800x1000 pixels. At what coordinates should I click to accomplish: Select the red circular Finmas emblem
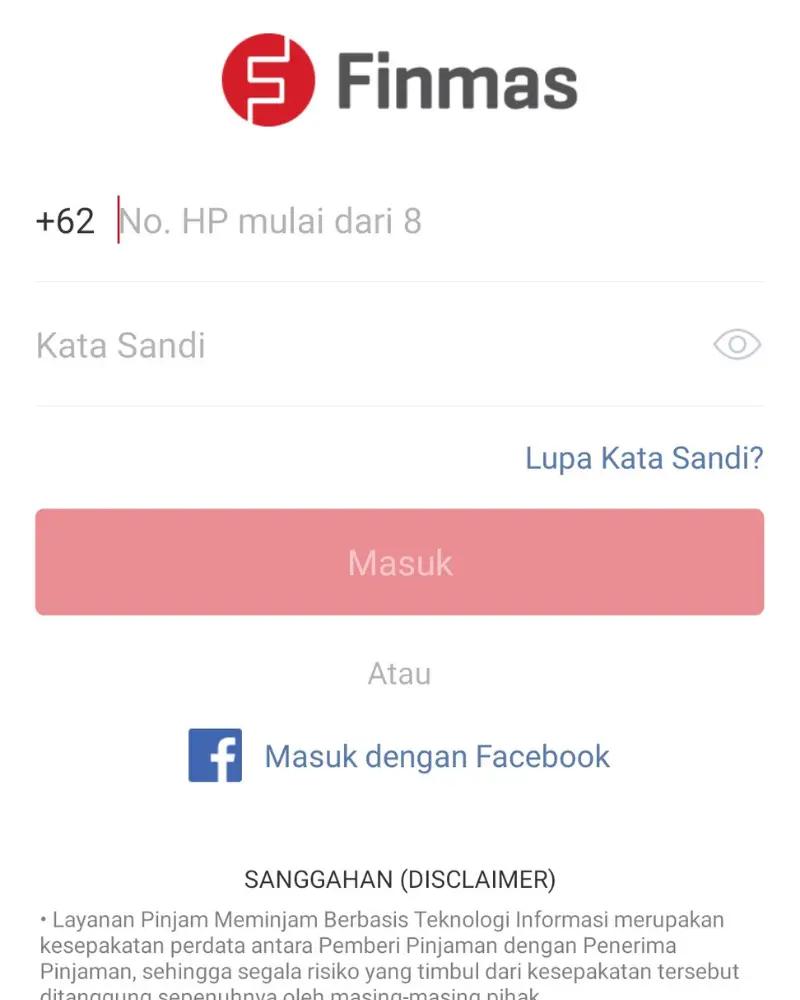(x=267, y=78)
